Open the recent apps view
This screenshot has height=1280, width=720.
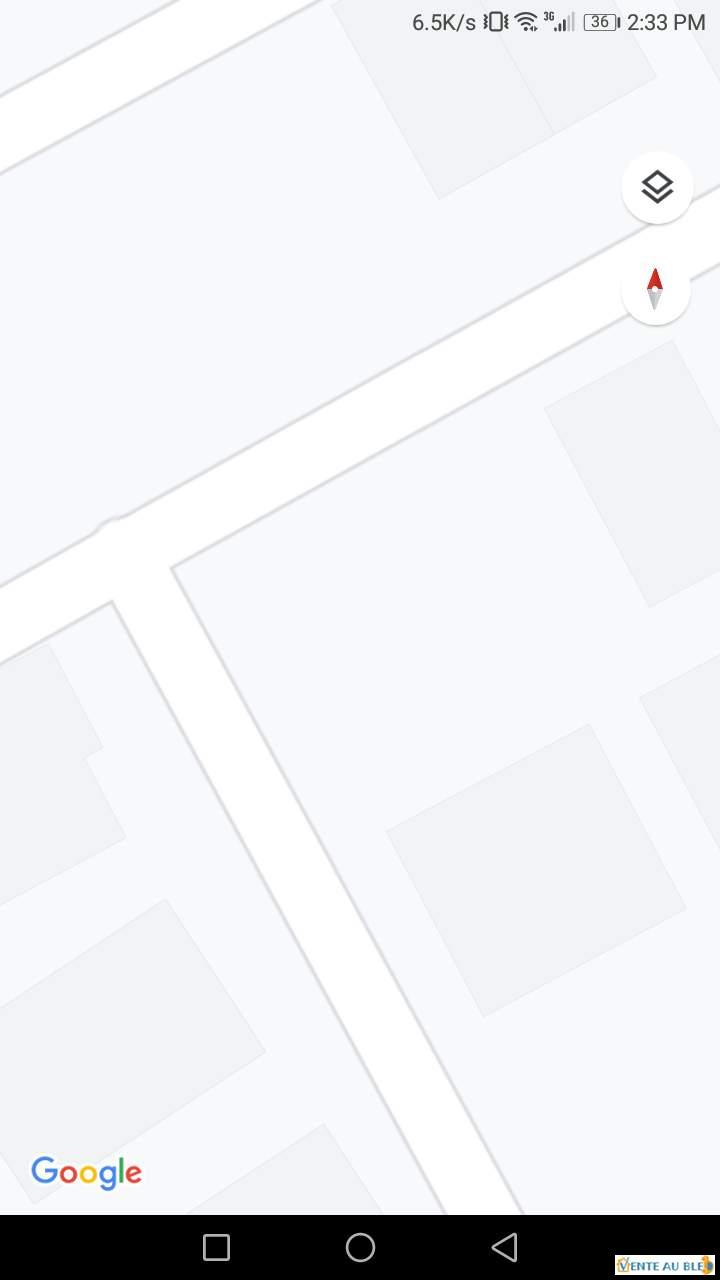216,1247
